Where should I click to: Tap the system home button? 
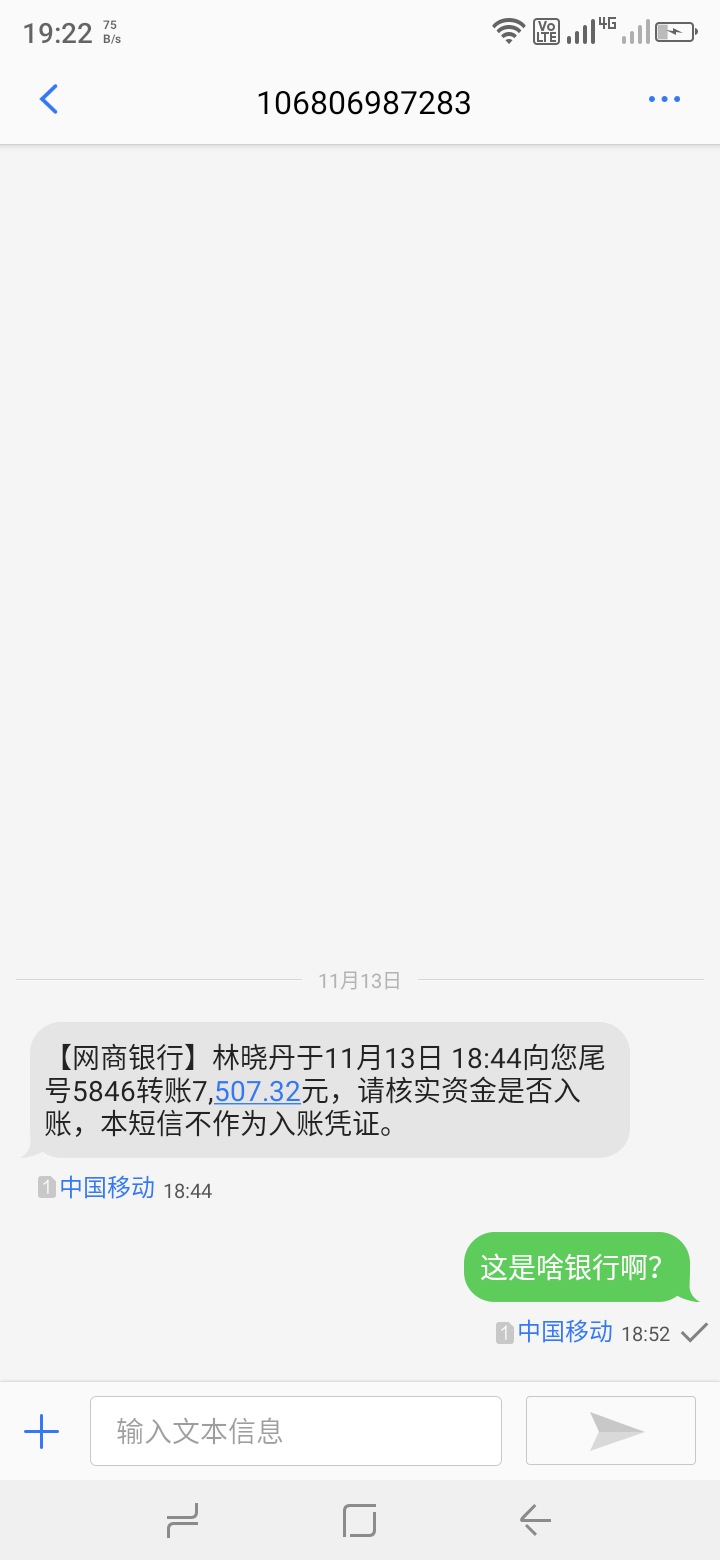pos(359,1521)
